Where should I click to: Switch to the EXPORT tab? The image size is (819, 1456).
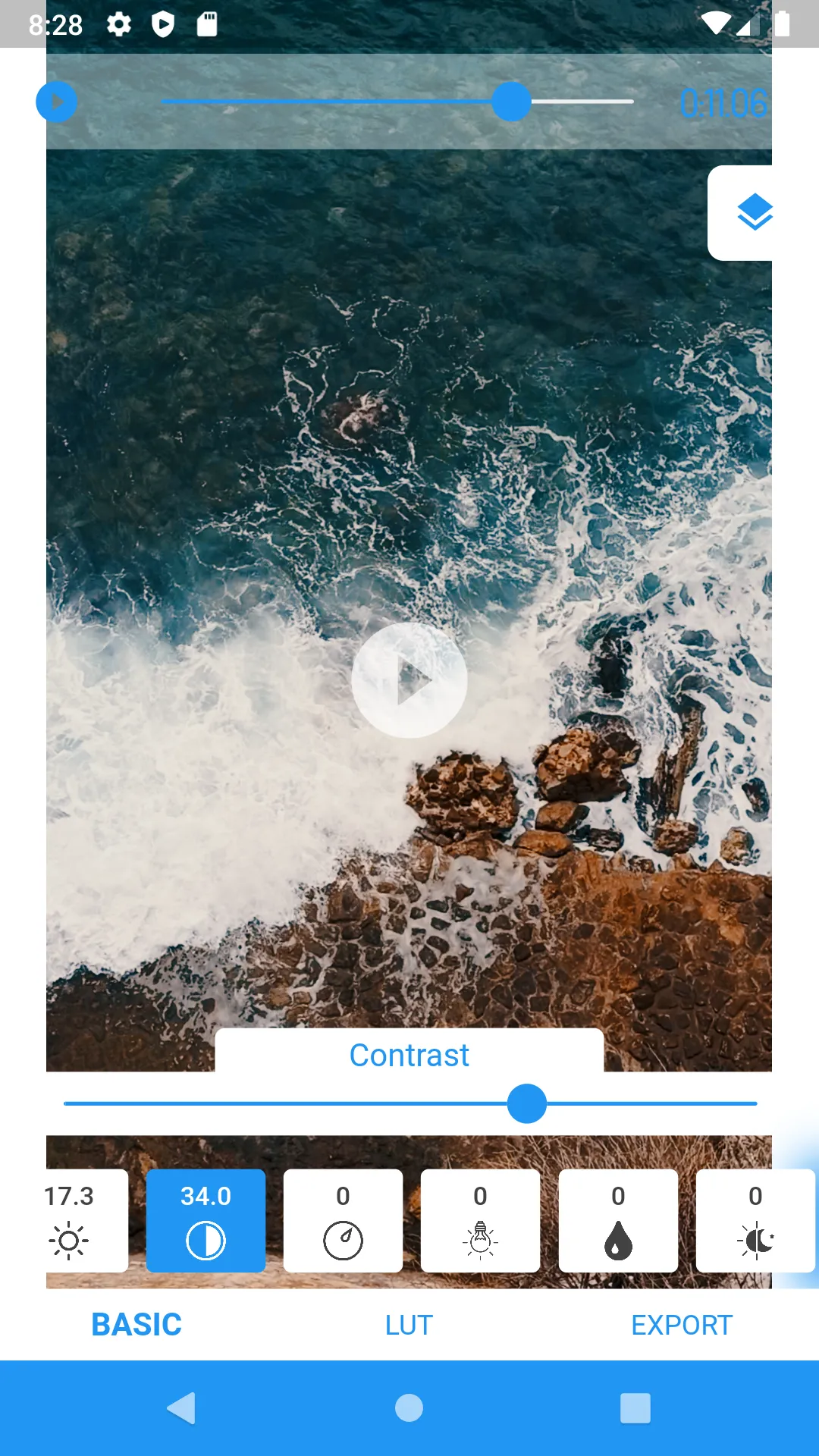(x=681, y=1323)
